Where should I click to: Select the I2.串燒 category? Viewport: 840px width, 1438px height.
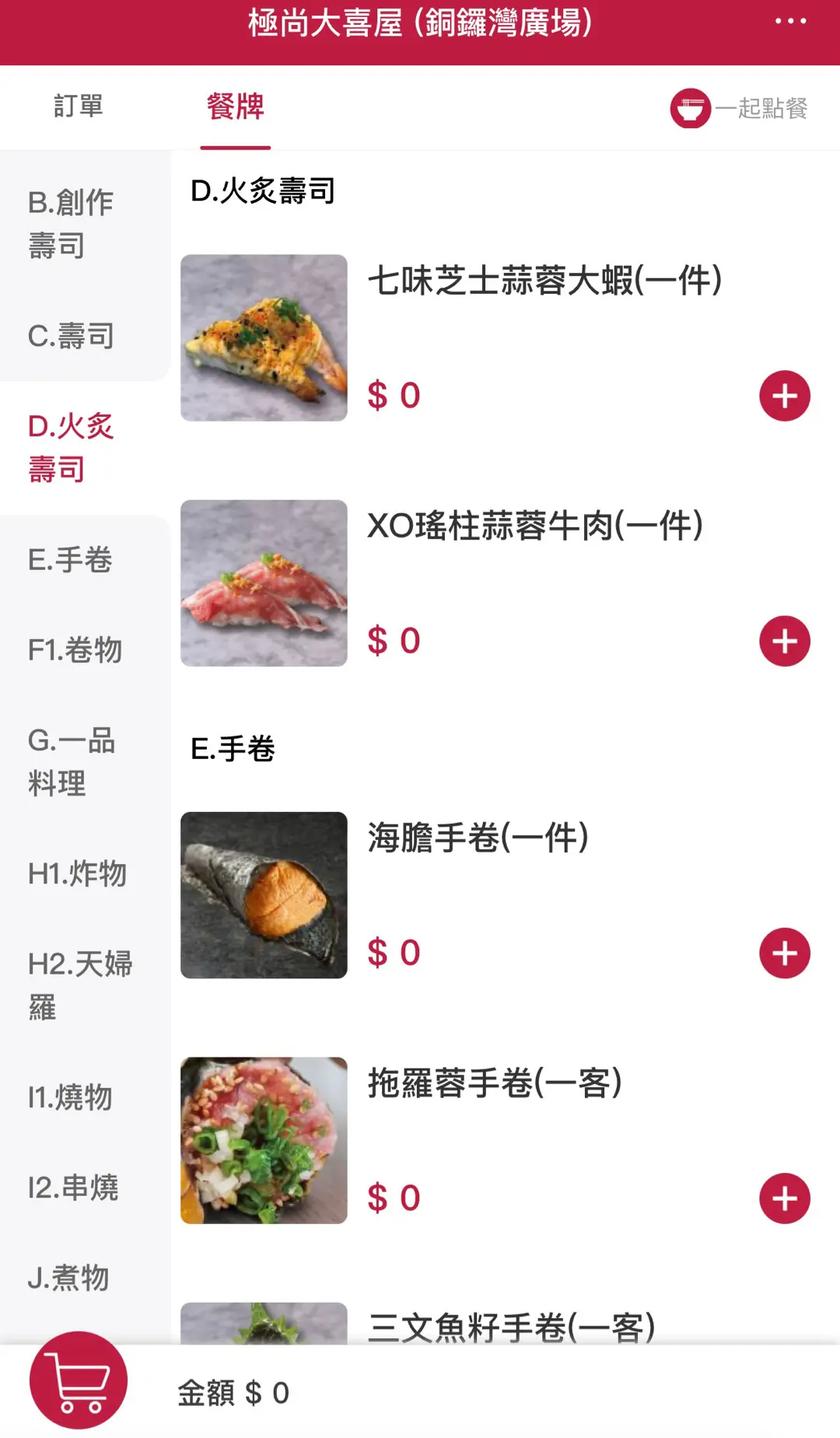[x=73, y=1188]
